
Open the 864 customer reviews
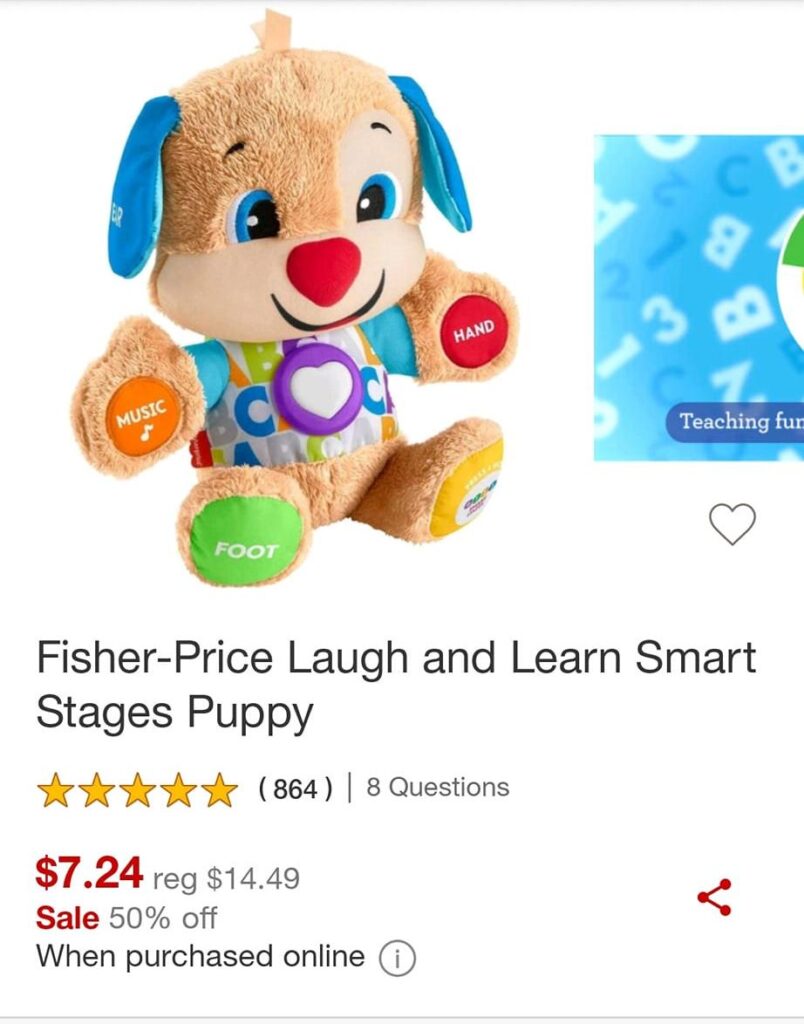click(x=294, y=789)
